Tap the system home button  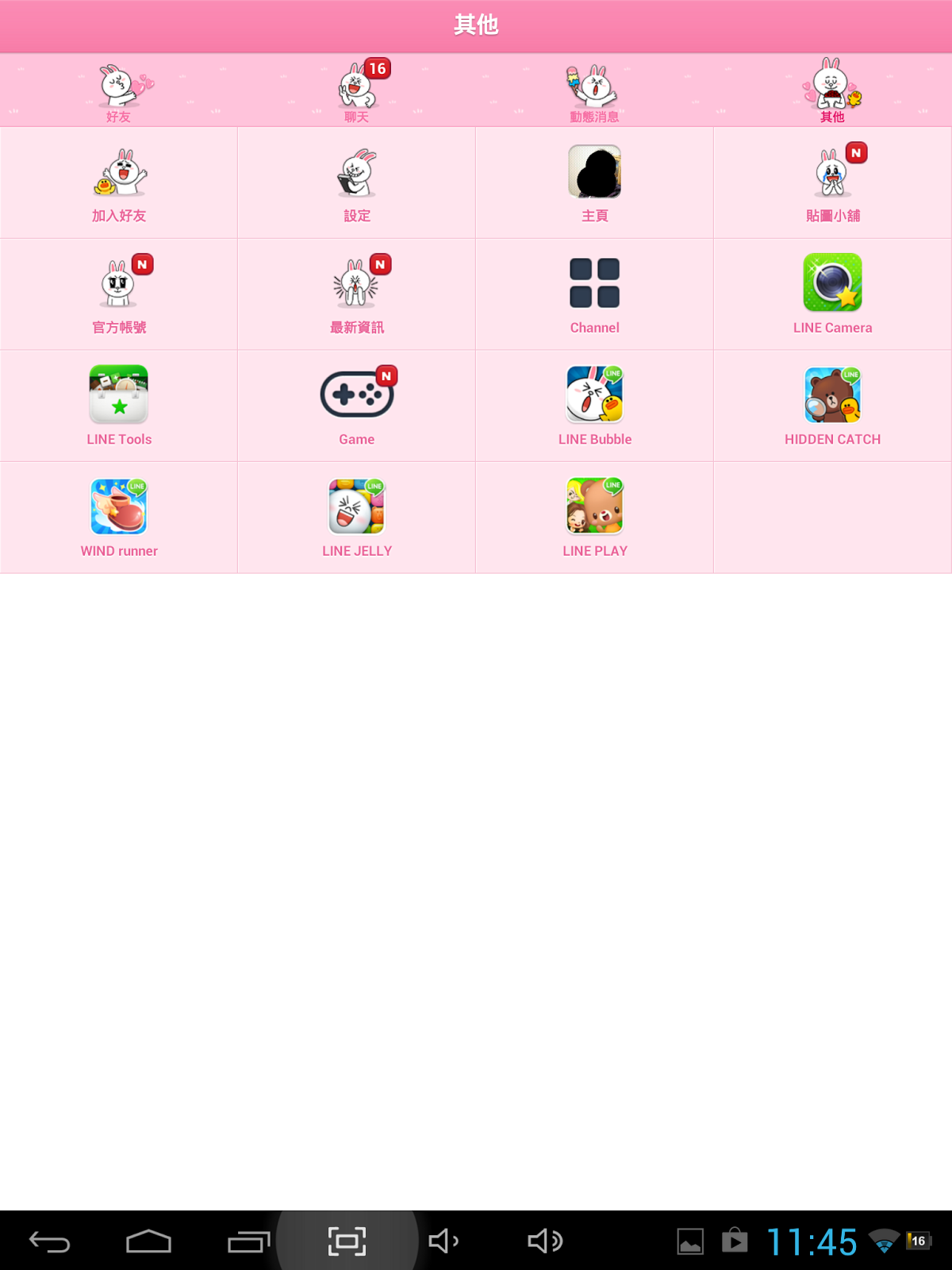point(148,1241)
